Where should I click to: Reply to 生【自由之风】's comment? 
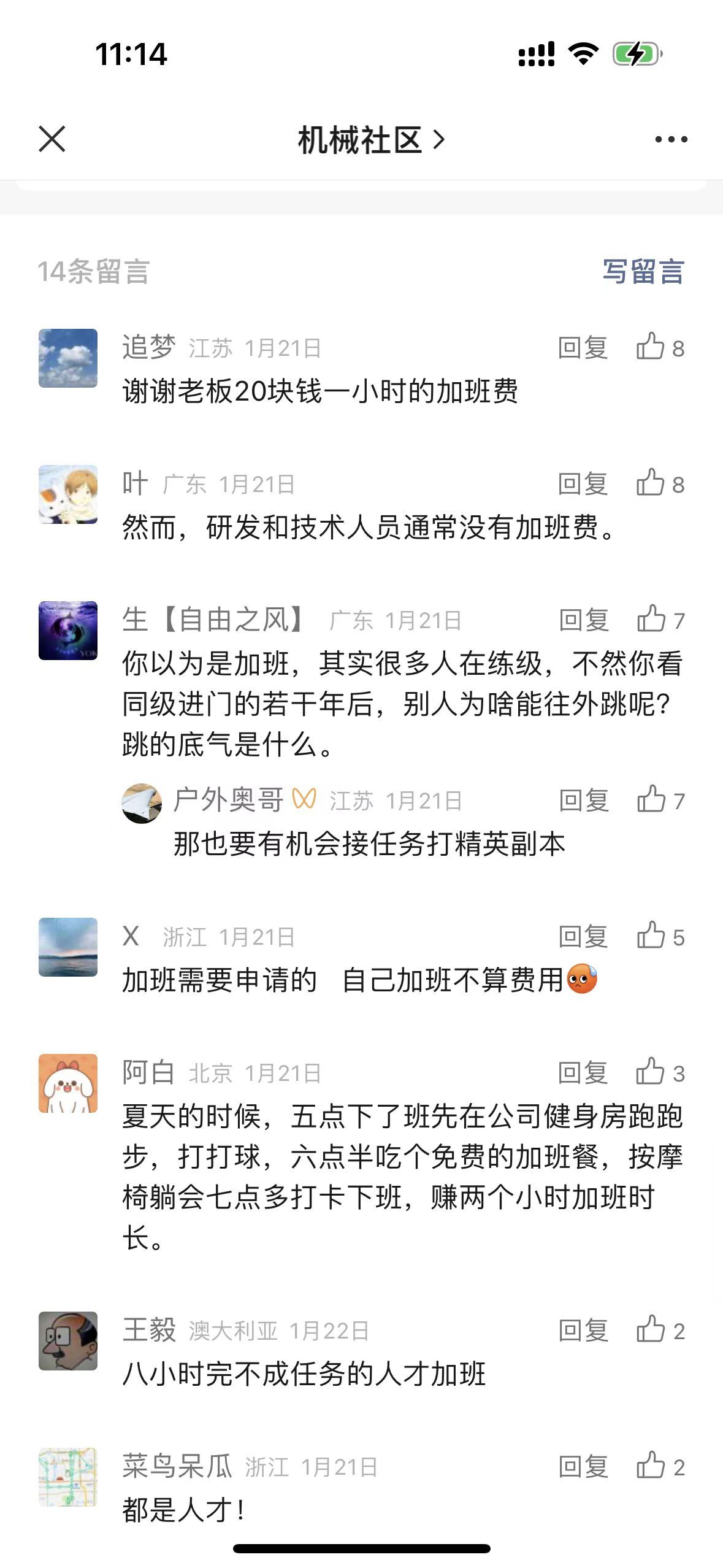coord(583,620)
